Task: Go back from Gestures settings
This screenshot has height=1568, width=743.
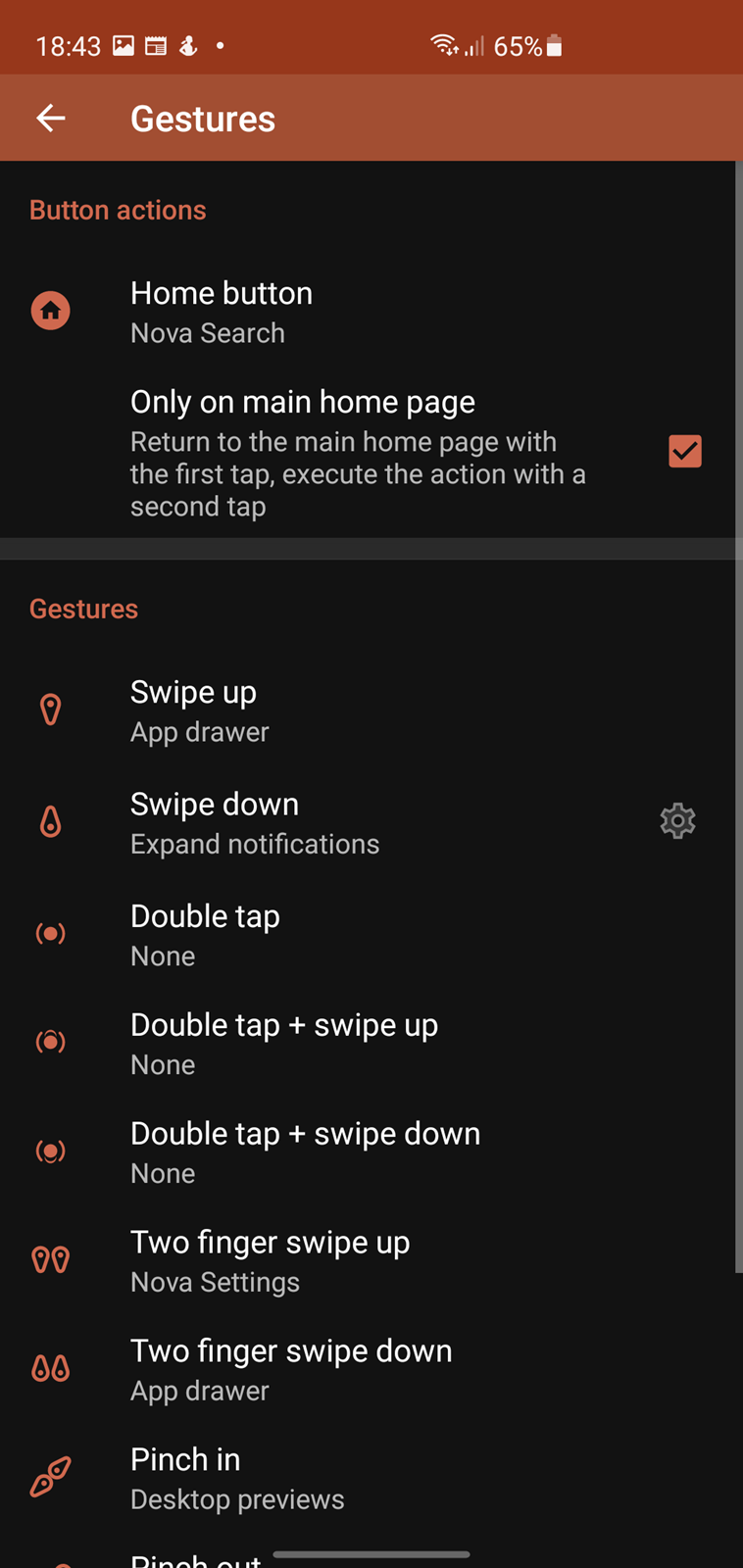Action: tap(51, 119)
